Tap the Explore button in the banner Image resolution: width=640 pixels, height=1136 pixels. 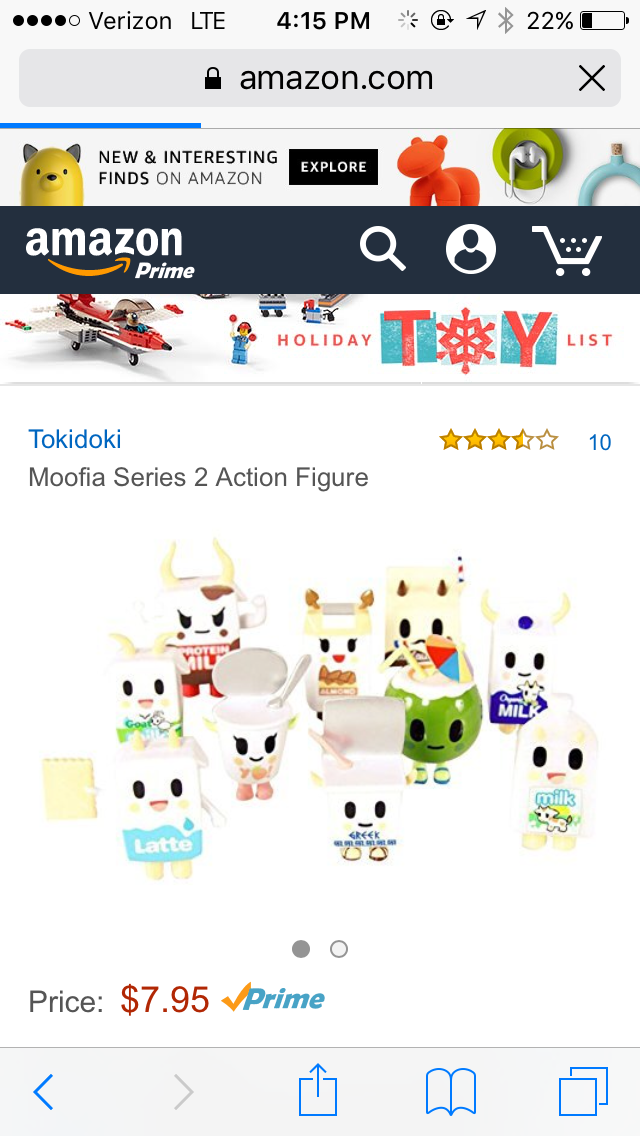tap(333, 167)
